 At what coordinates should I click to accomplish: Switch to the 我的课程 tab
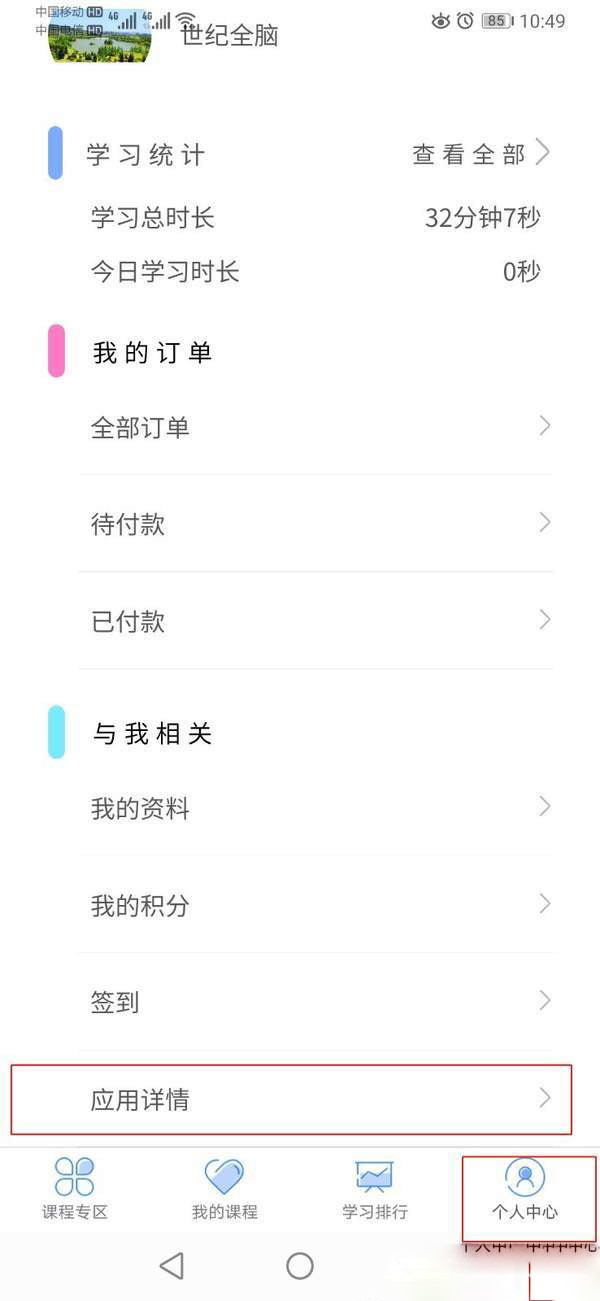[x=225, y=1190]
